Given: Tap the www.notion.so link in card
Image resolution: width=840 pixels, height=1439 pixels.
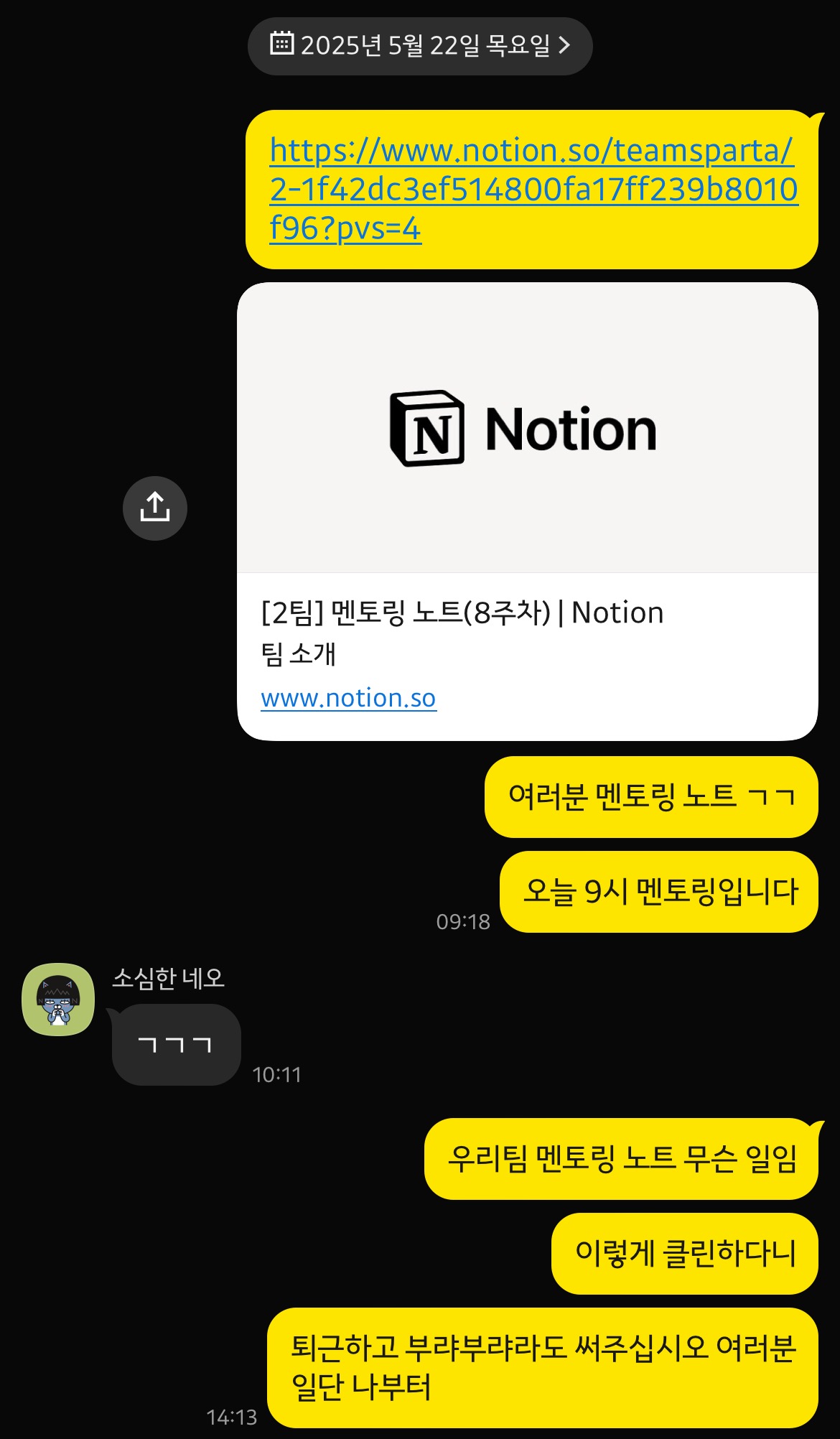Looking at the screenshot, I should pyautogui.click(x=348, y=698).
